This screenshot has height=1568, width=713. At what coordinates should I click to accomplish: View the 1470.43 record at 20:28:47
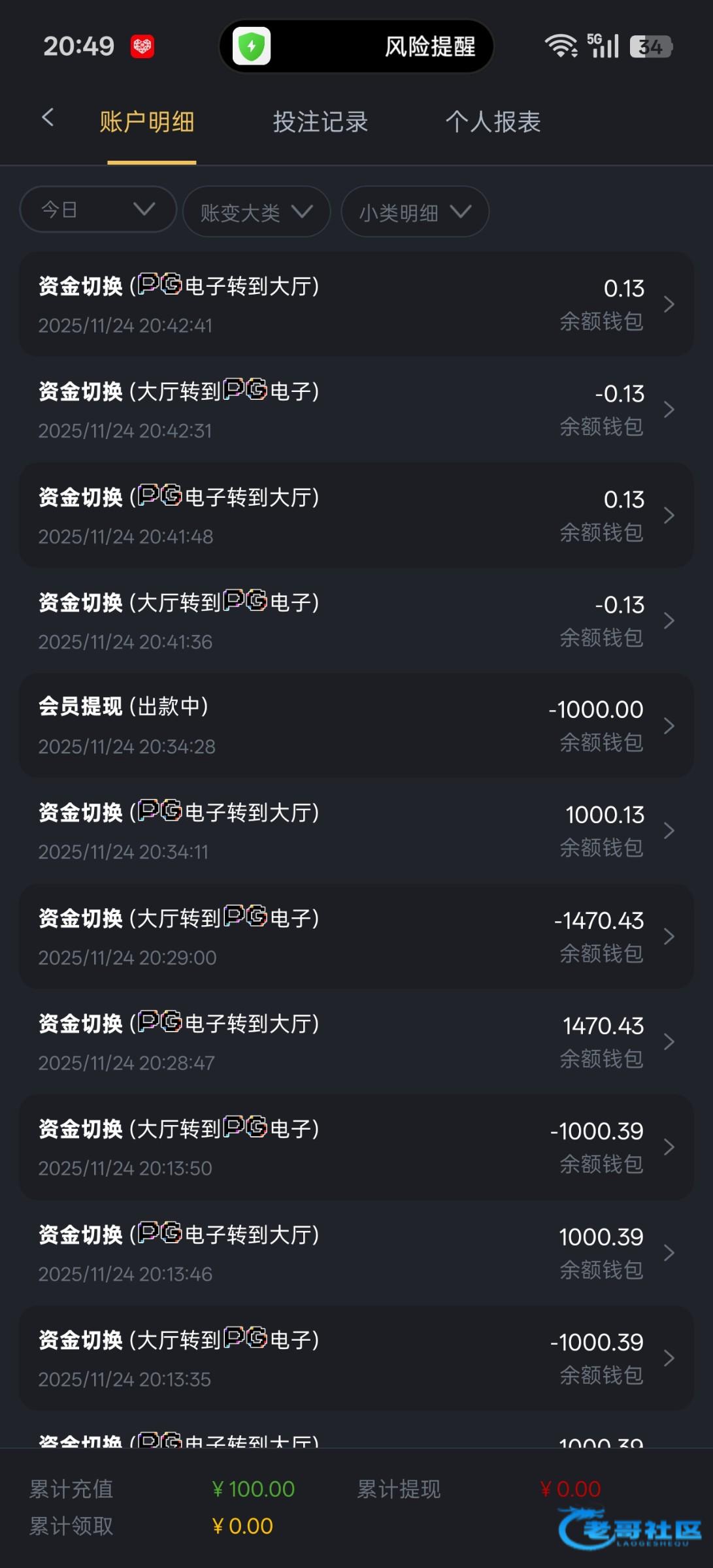356,1042
